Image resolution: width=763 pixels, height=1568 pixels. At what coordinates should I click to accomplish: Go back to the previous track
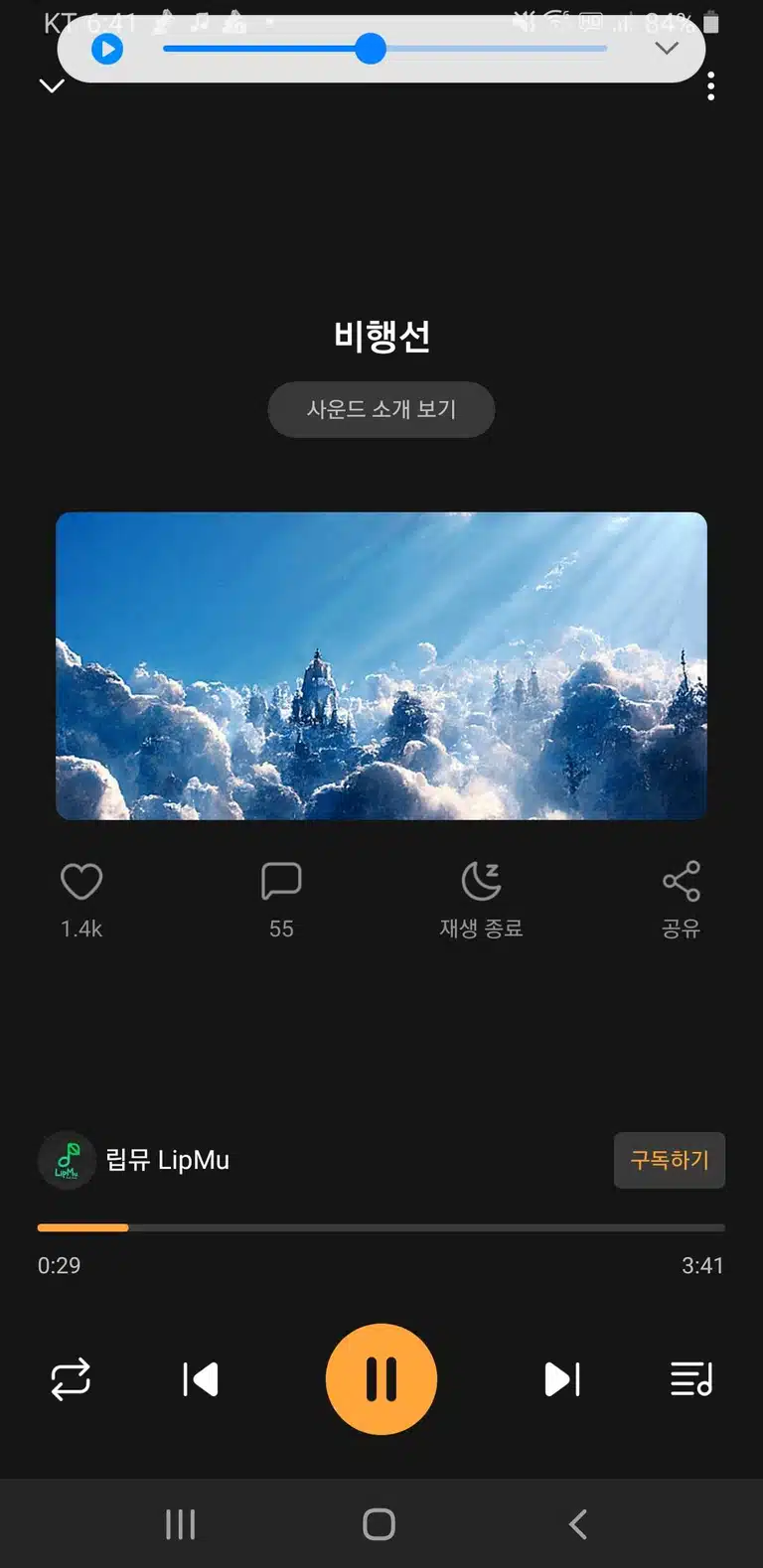[x=201, y=1379]
